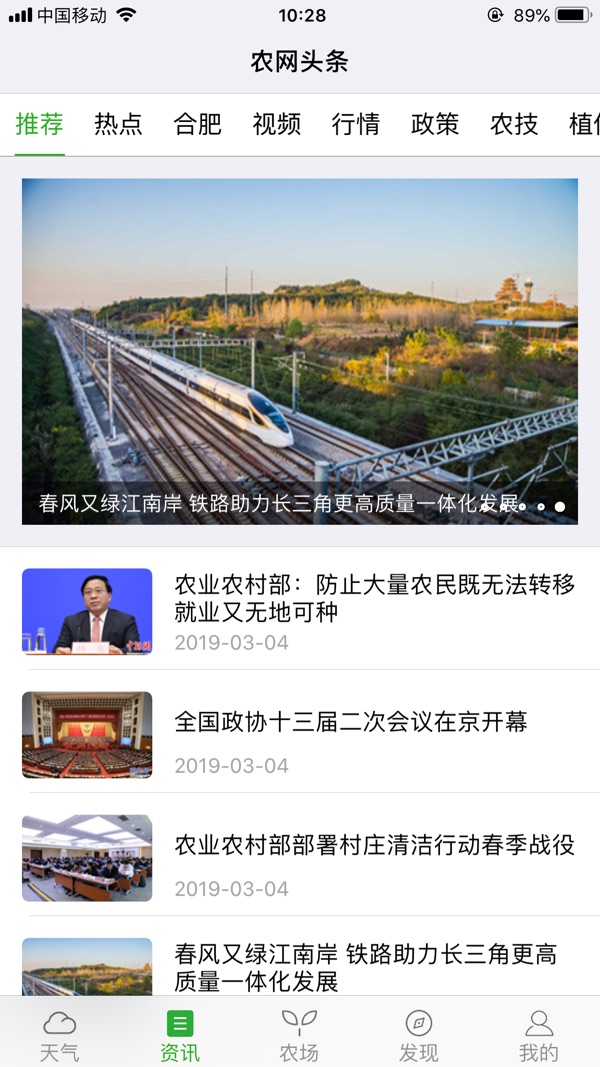Viewport: 600px width, 1067px height.
Task: Select the 推荐 tab
Action: pyautogui.click(x=39, y=124)
